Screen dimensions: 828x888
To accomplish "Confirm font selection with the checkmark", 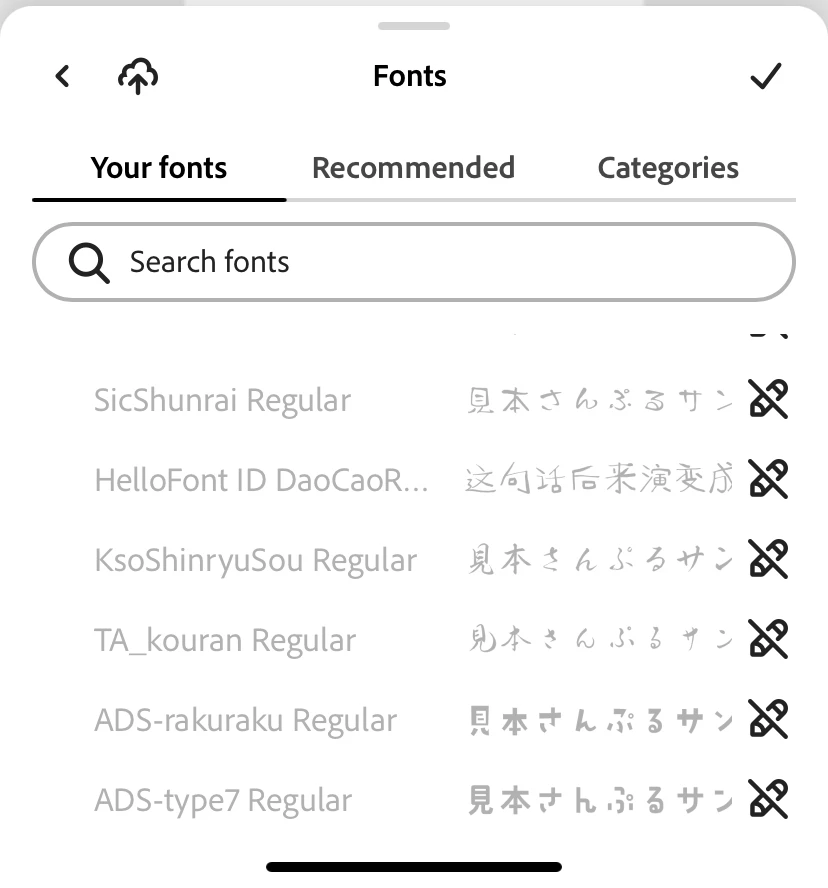I will coord(766,76).
